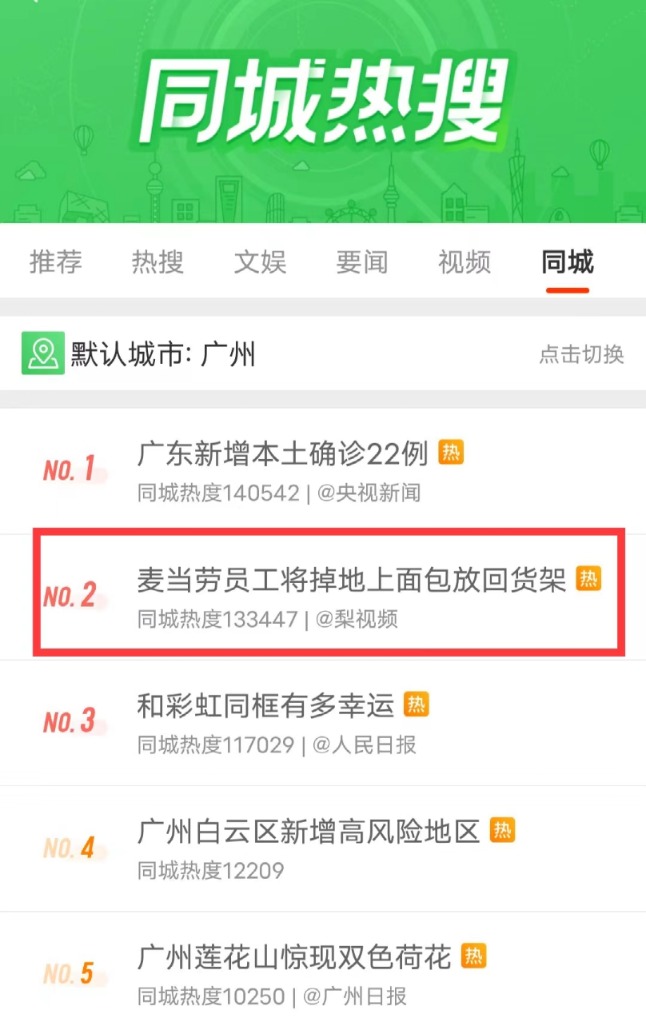
Task: Switch to the 热搜 tab
Action: (158, 262)
